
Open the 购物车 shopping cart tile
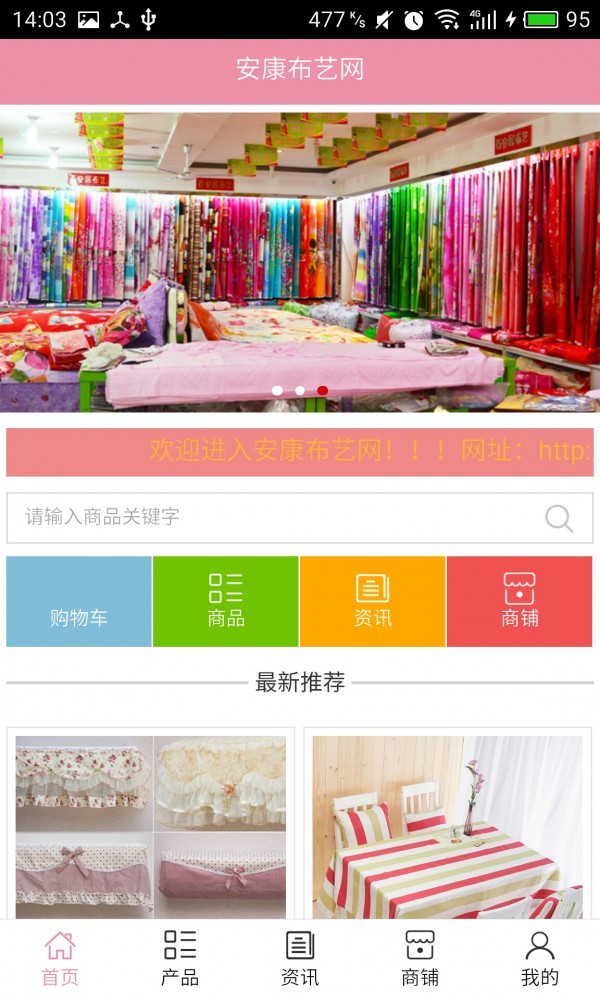(79, 602)
